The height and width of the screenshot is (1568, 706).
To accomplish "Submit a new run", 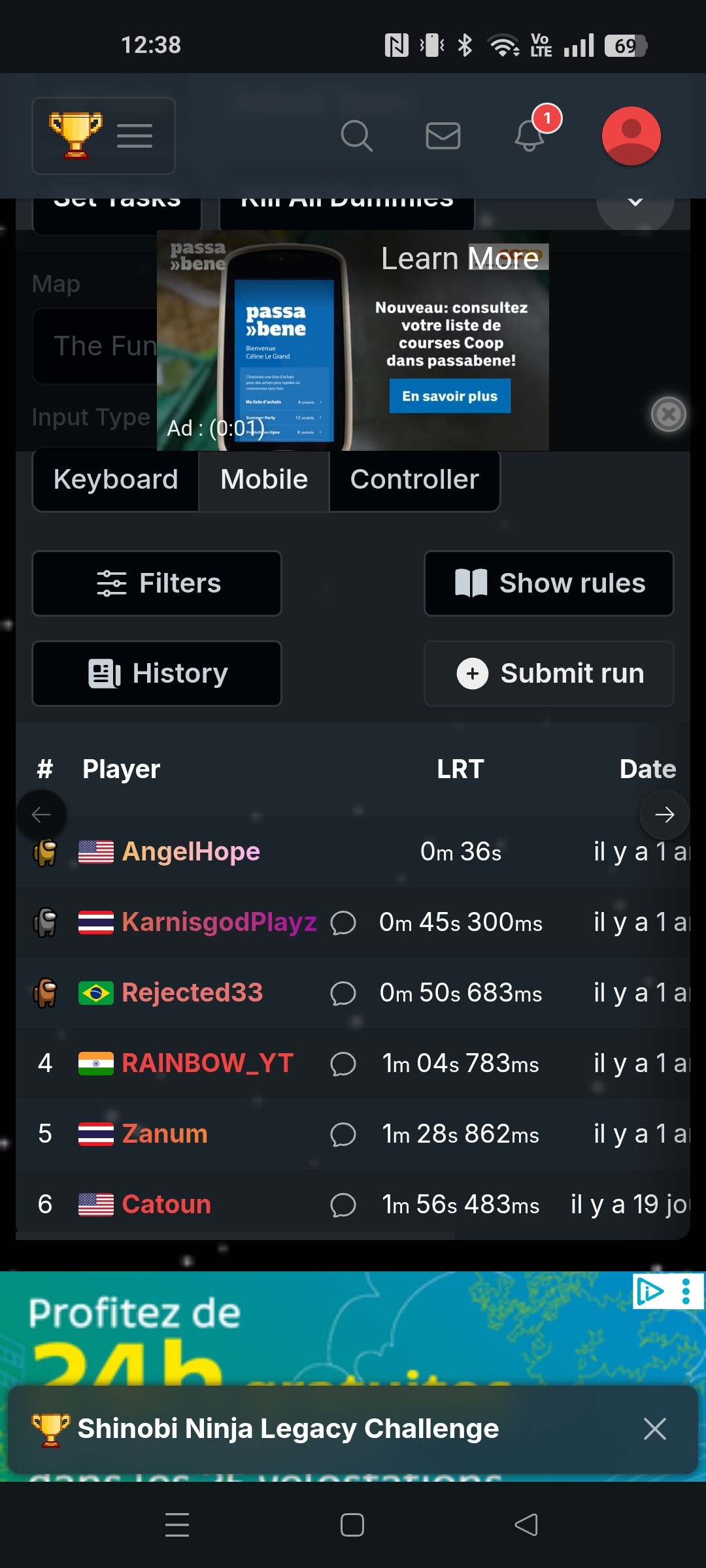I will tap(549, 674).
